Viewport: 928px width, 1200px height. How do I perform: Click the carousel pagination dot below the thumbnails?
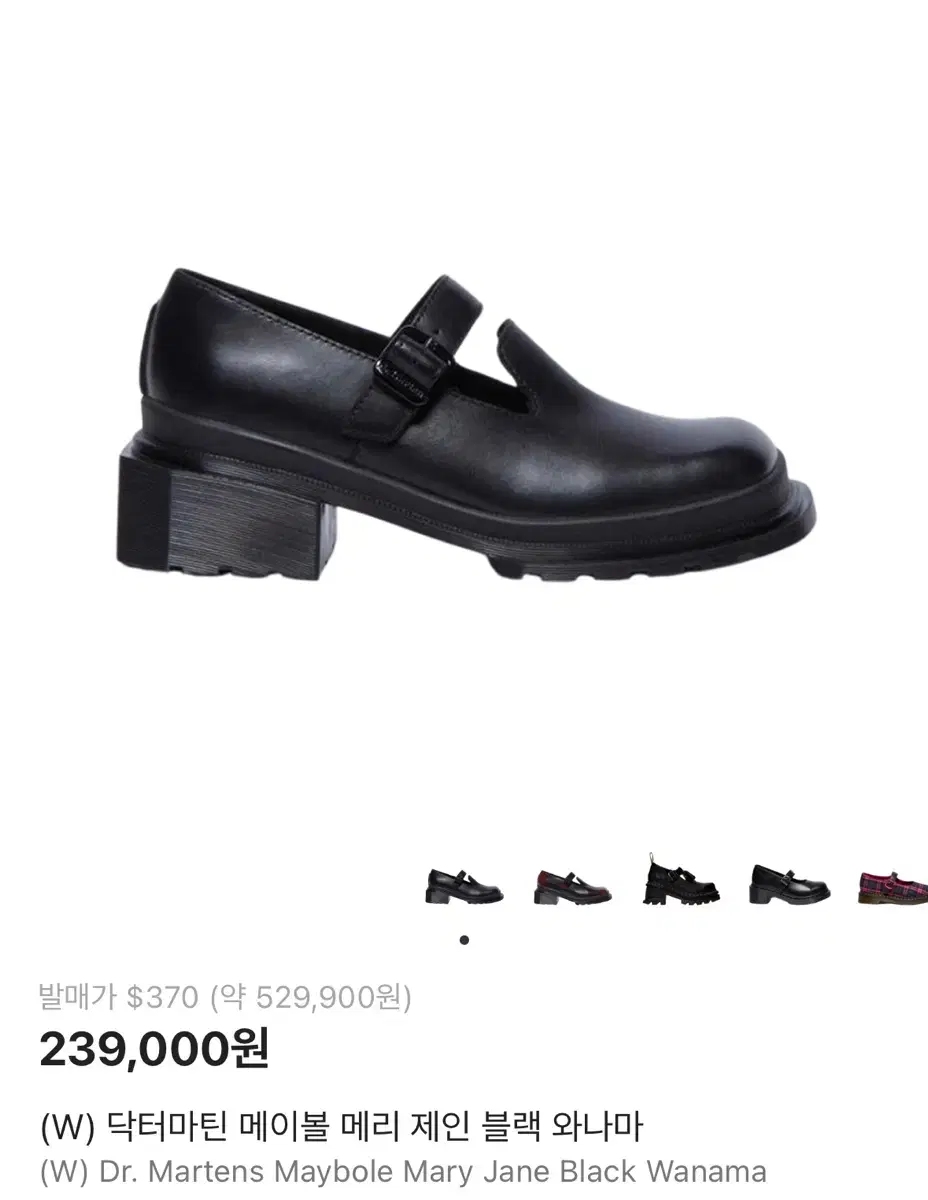click(x=463, y=940)
